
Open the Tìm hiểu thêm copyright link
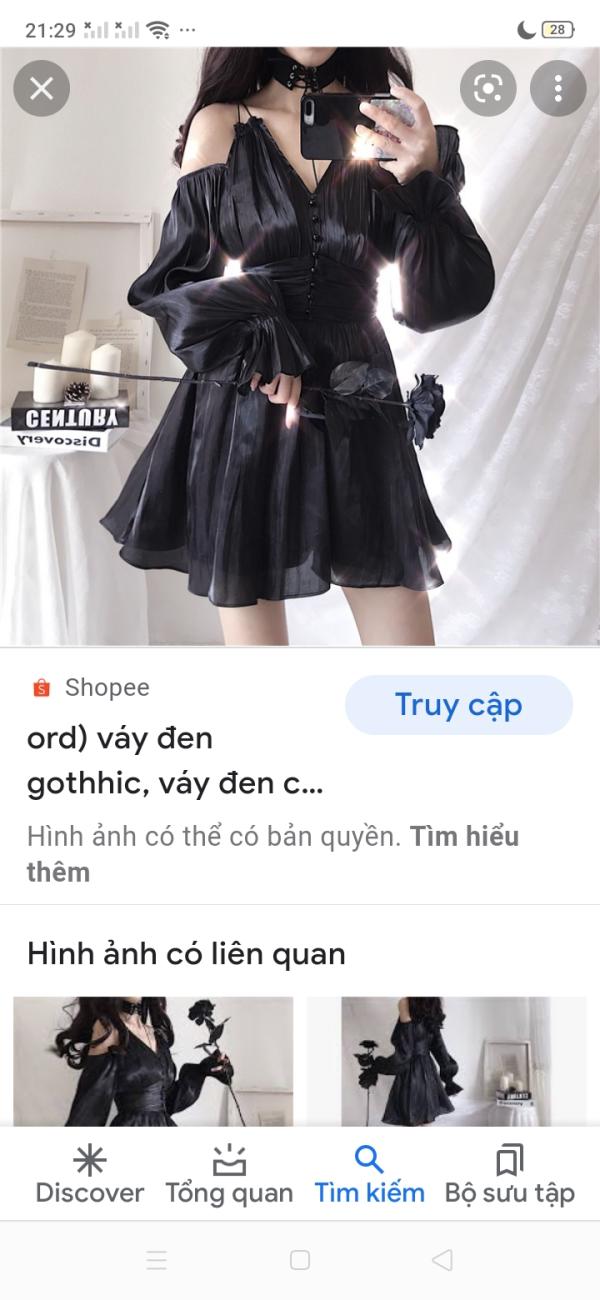[x=464, y=837]
